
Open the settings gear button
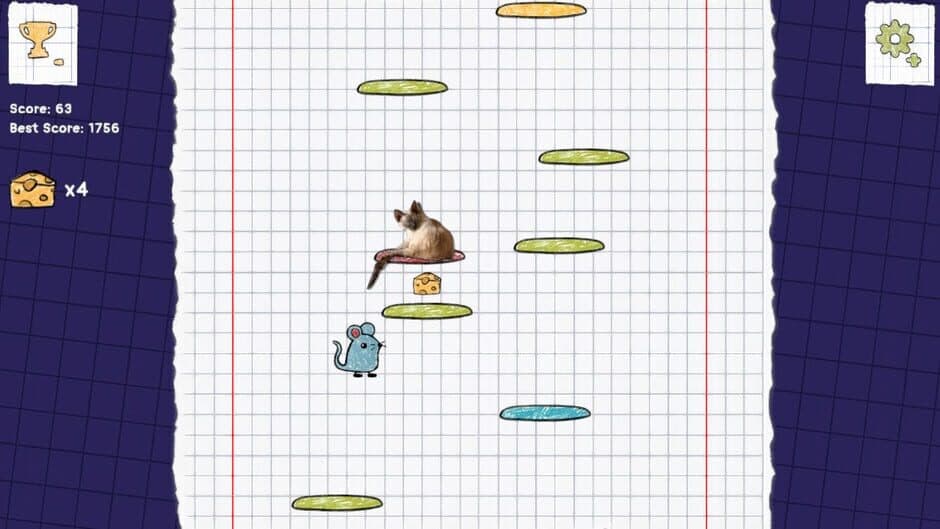click(x=898, y=43)
